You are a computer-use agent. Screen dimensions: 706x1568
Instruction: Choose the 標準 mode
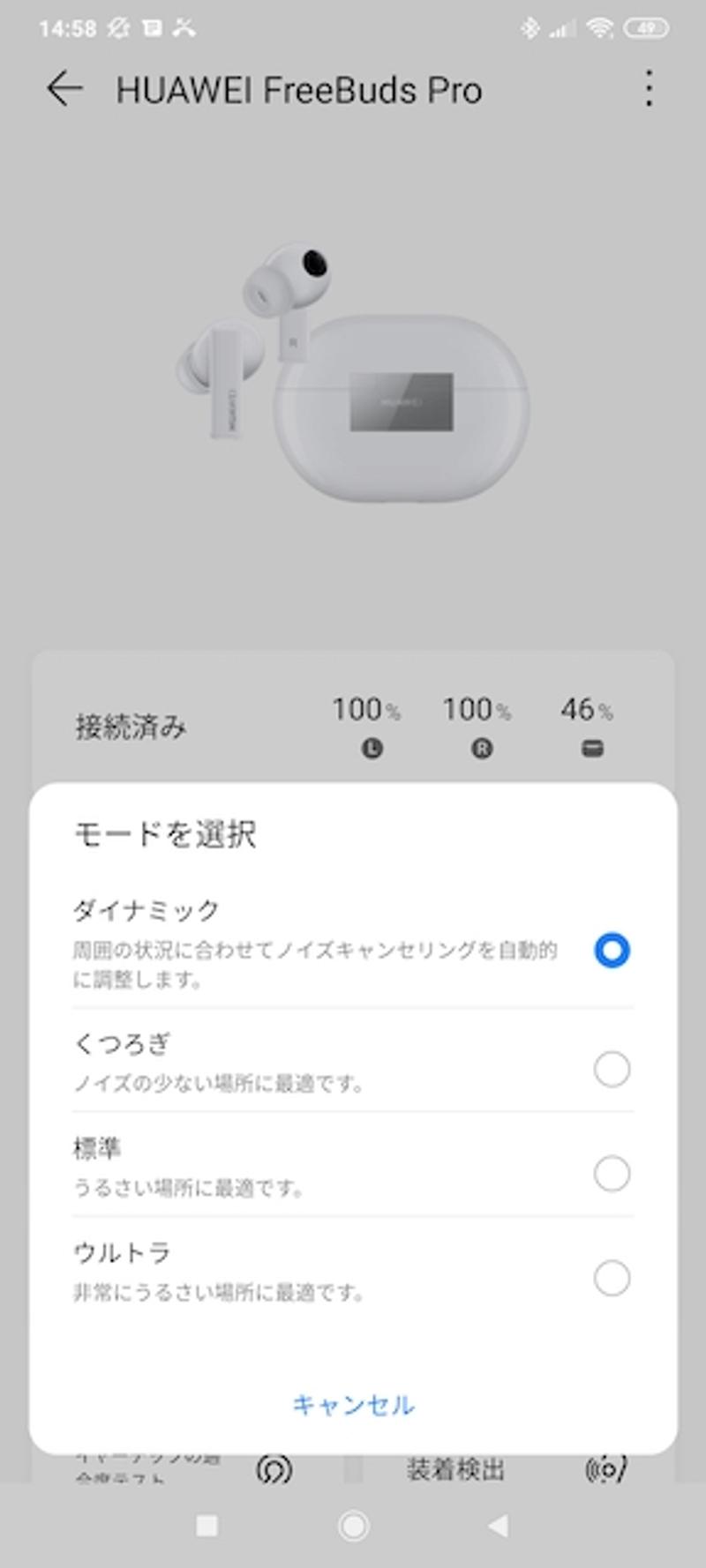click(612, 1174)
